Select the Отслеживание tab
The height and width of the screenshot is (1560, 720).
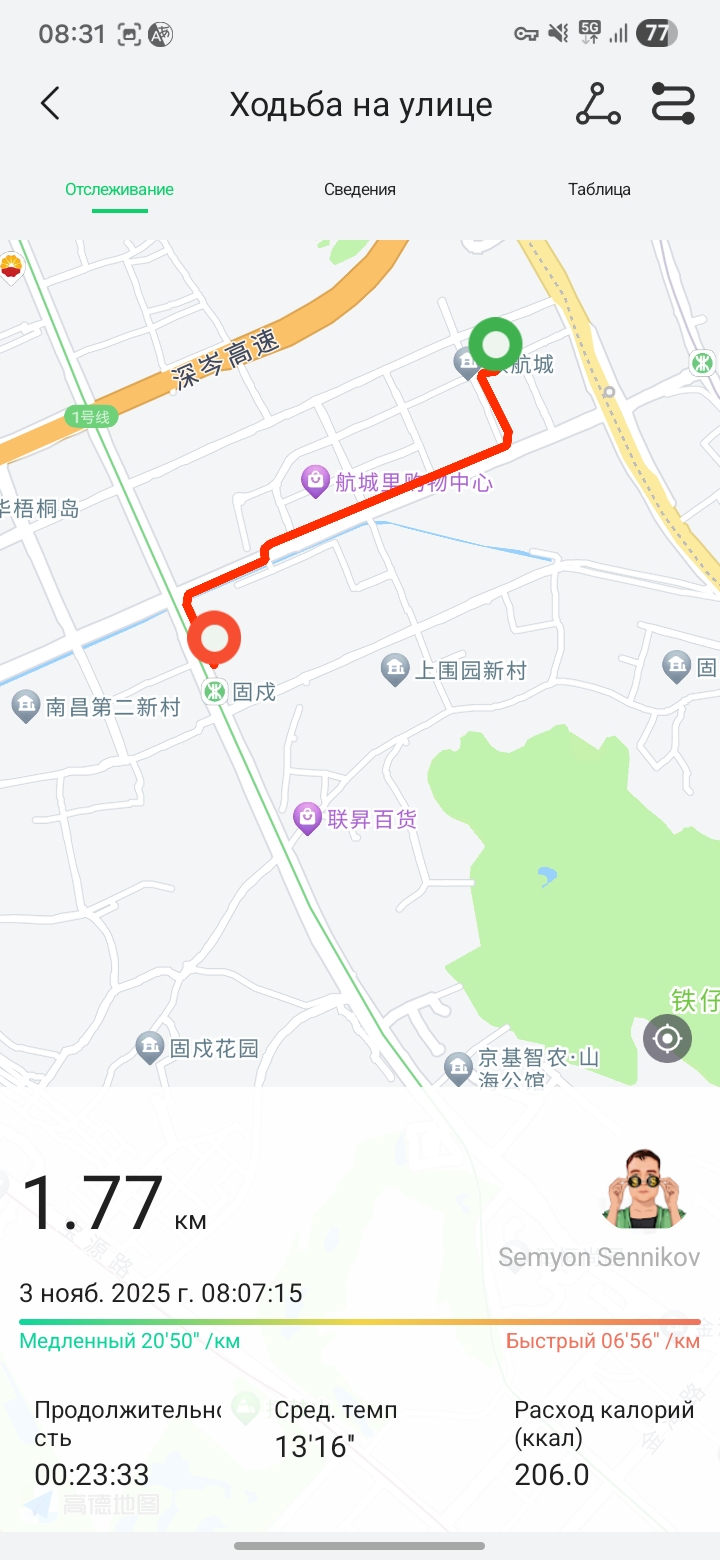[x=120, y=189]
